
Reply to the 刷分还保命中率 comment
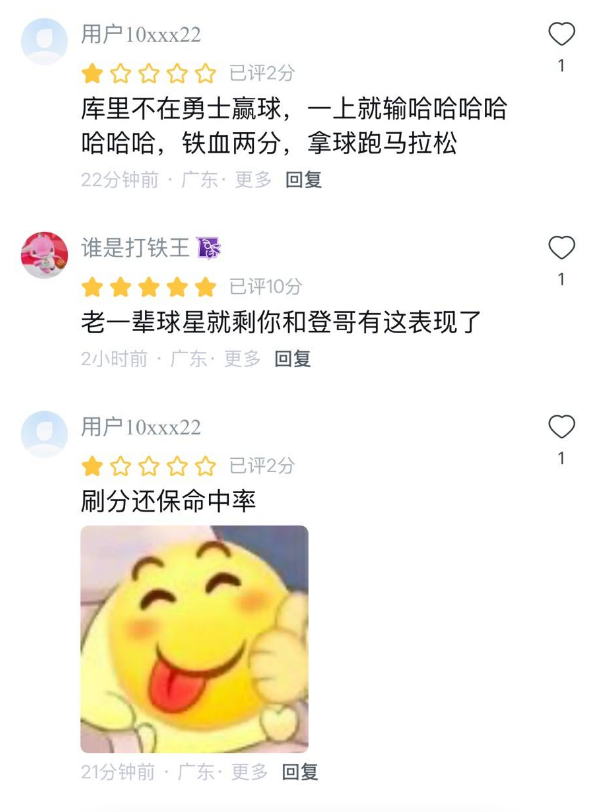pyautogui.click(x=300, y=772)
